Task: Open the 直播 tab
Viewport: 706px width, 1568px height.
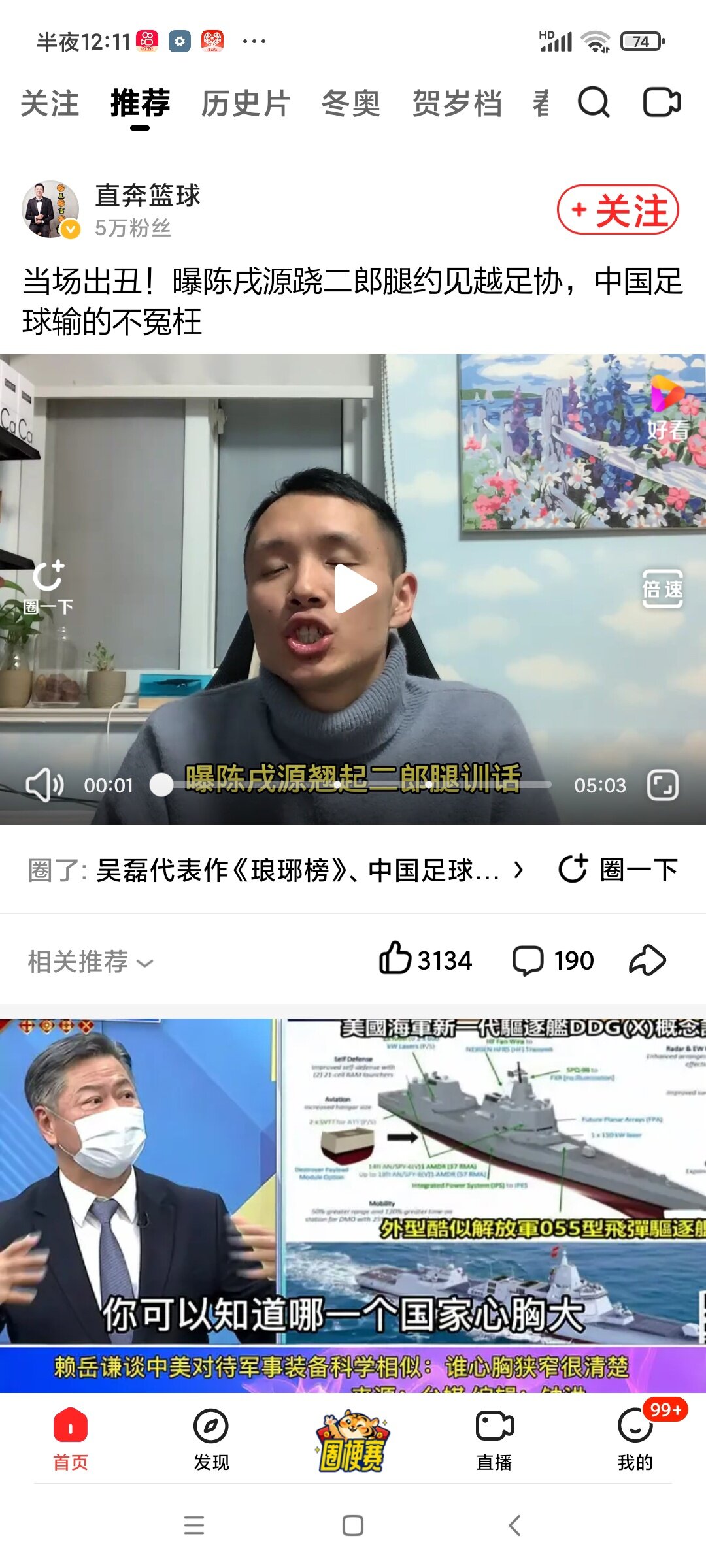Action: click(494, 1439)
